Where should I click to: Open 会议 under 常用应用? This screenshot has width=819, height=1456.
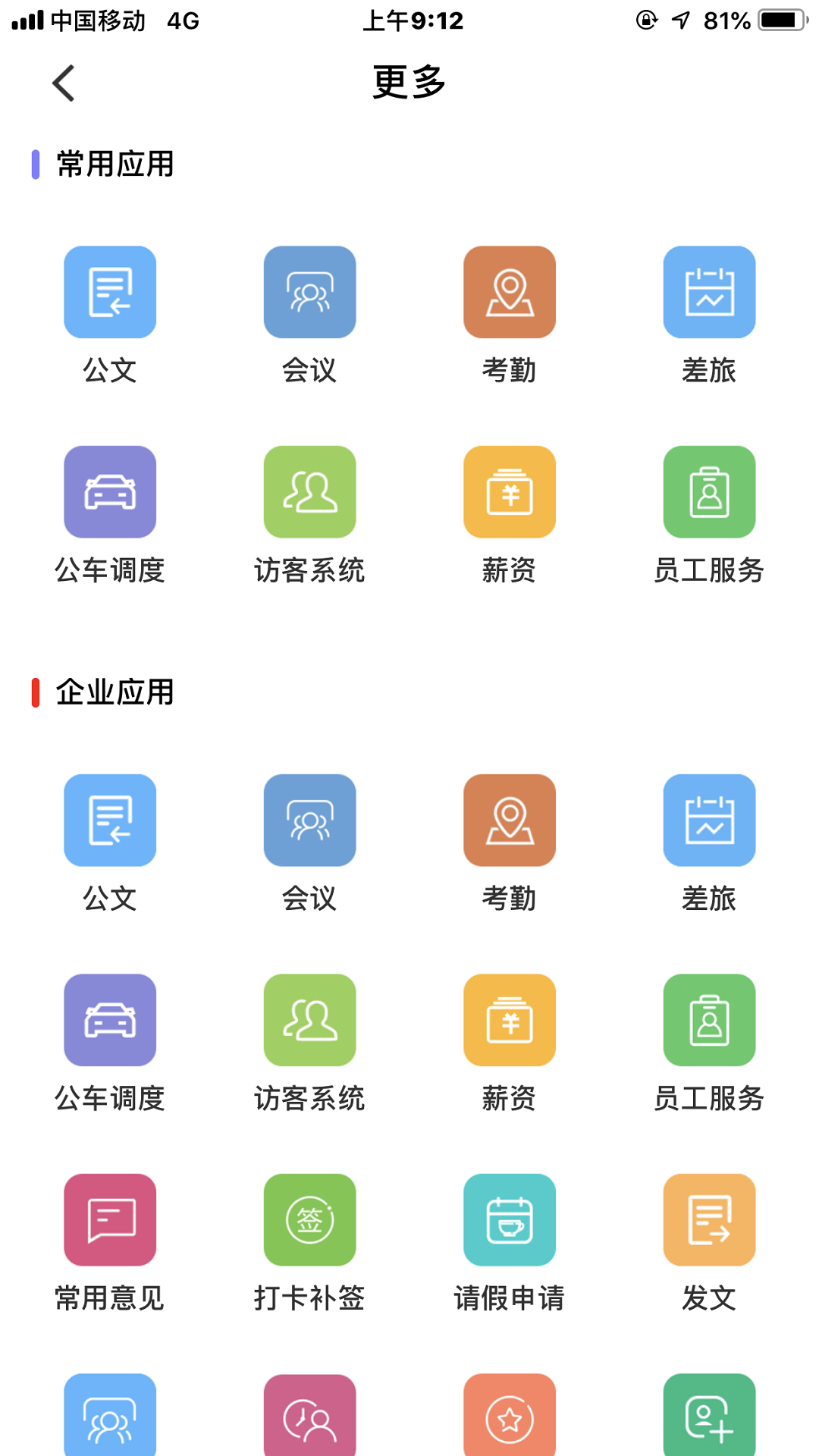pyautogui.click(x=309, y=293)
